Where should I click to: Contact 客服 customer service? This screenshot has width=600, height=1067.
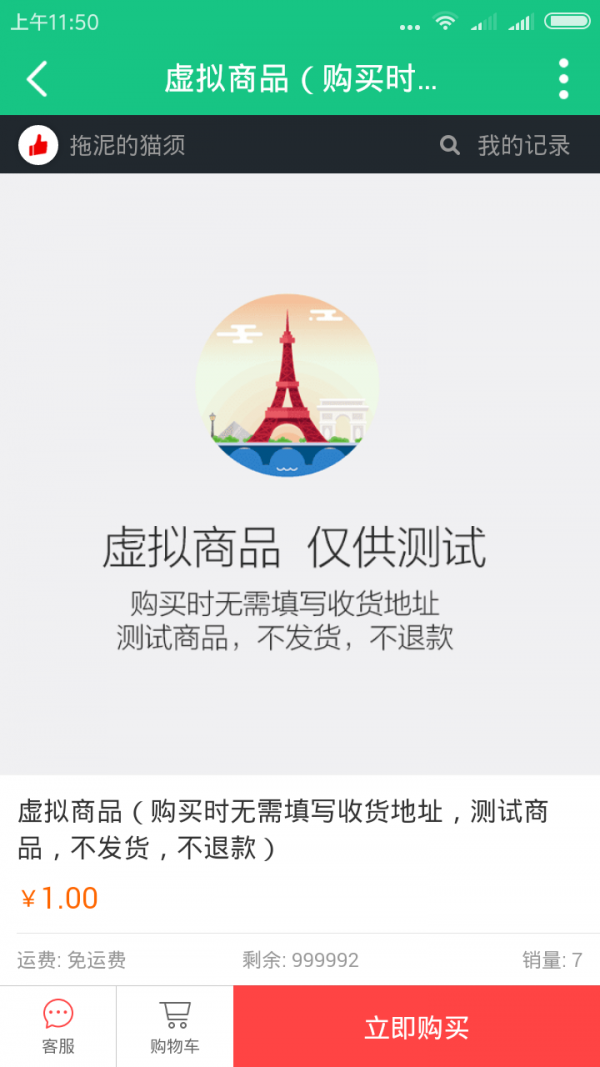58,1027
